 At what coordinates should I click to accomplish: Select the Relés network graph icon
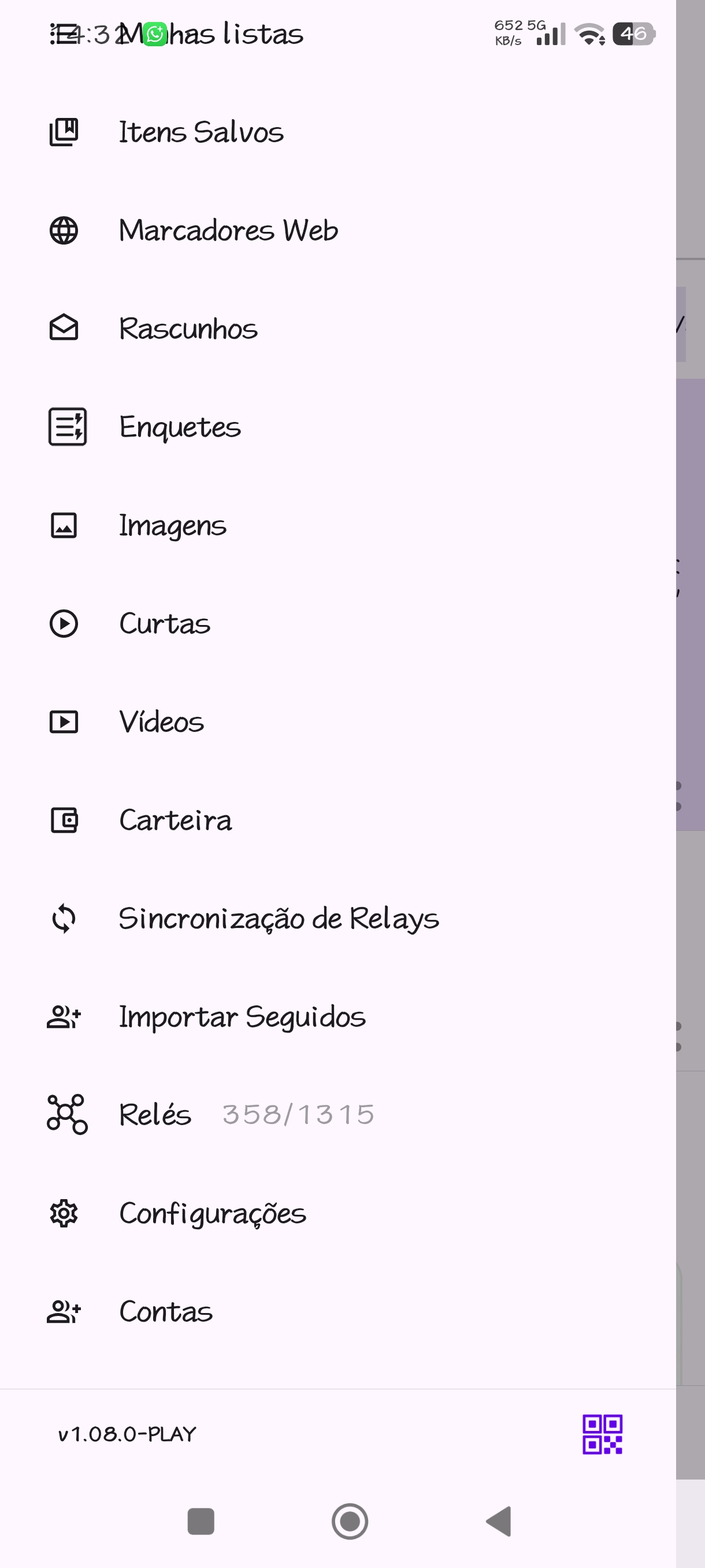point(66,1115)
